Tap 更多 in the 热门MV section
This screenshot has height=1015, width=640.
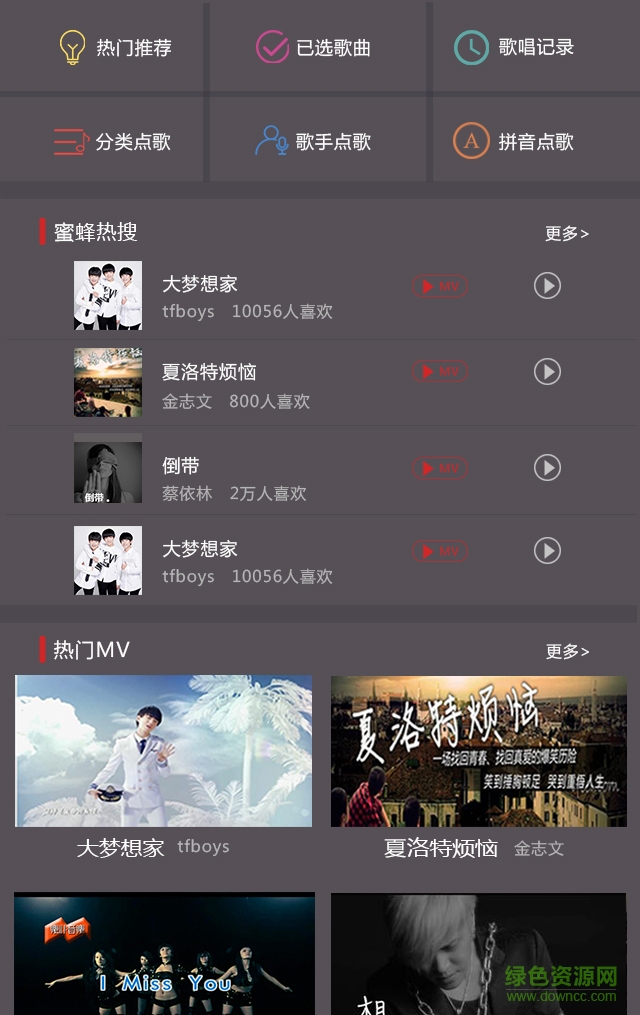(x=566, y=652)
